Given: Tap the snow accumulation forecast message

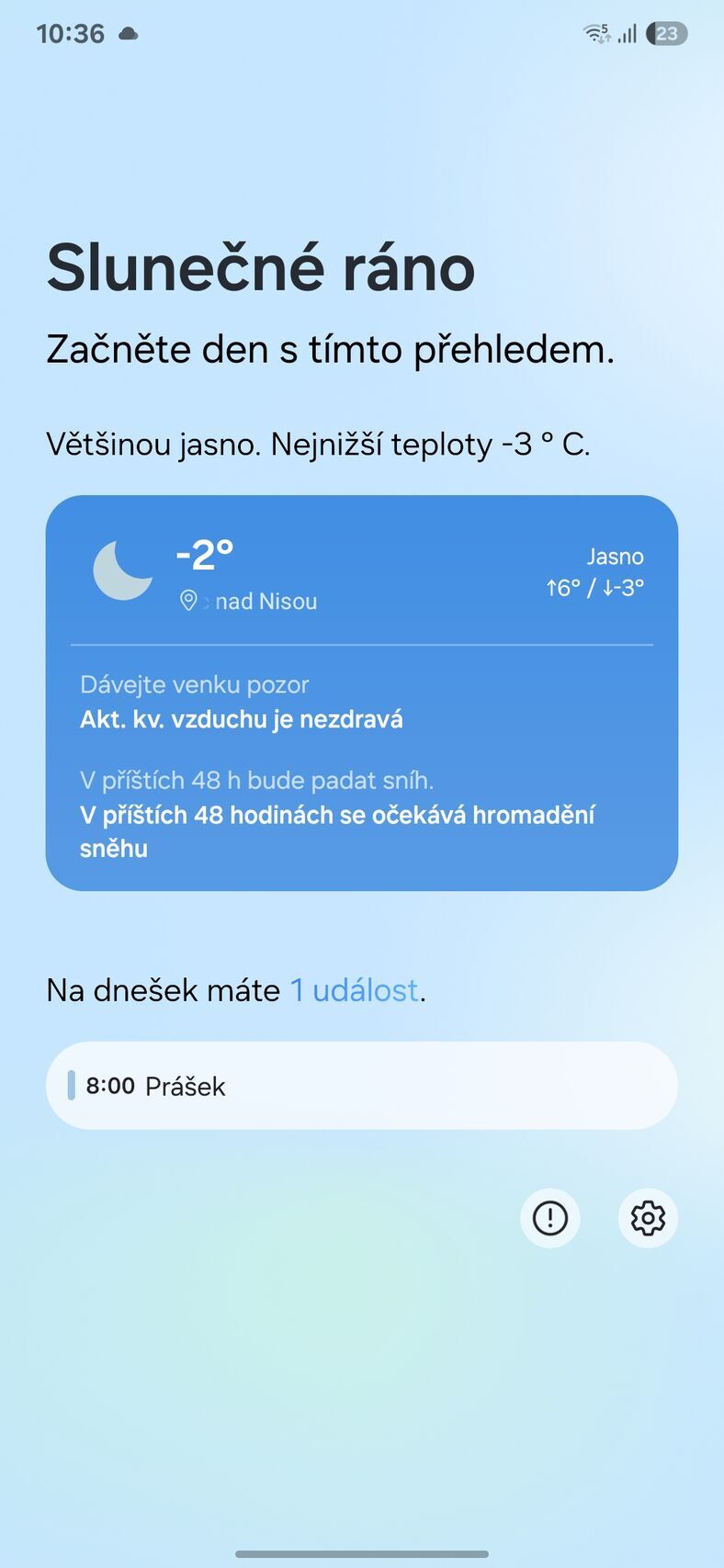Looking at the screenshot, I should coord(337,831).
